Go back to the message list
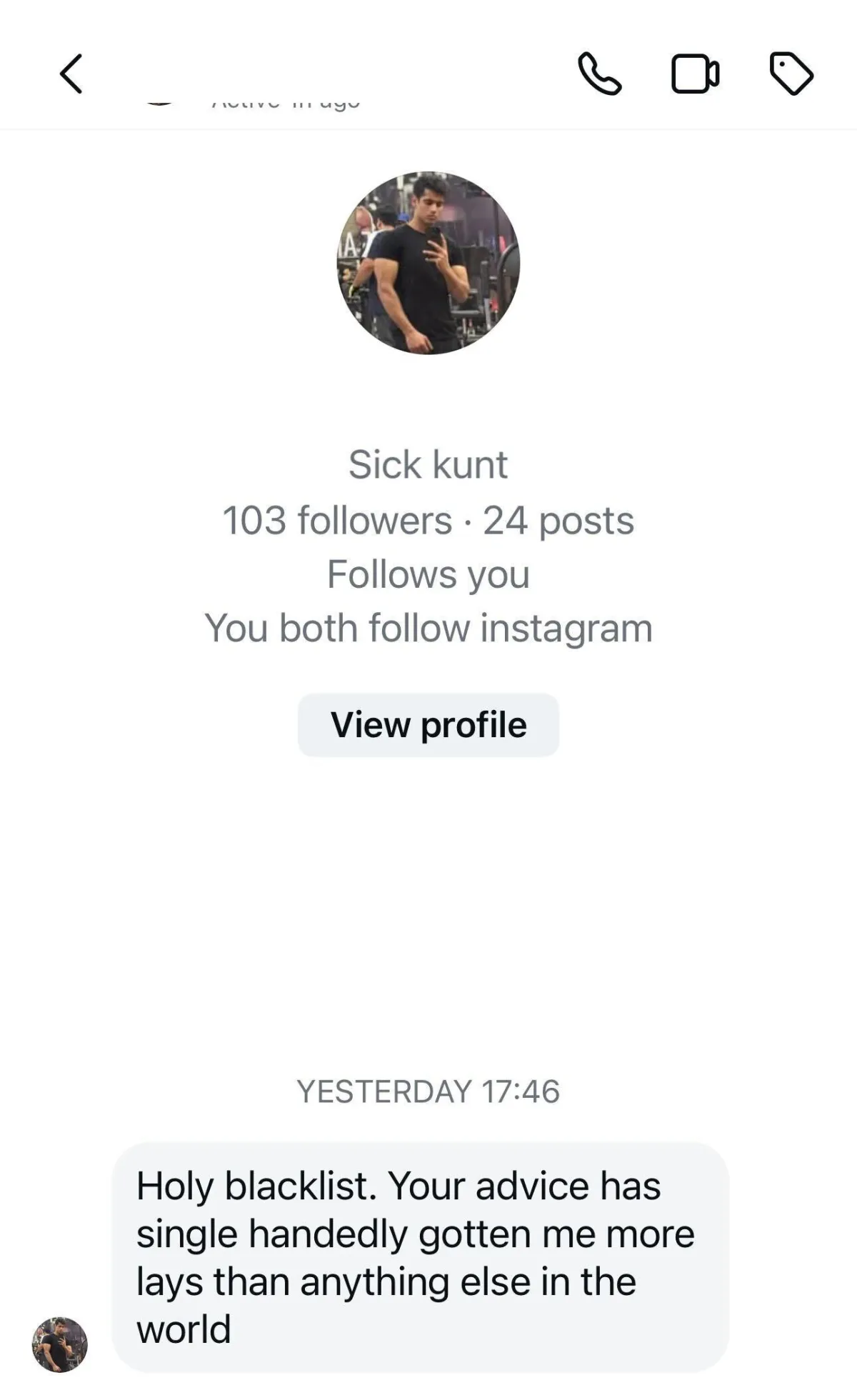The width and height of the screenshot is (857, 1400). click(x=71, y=74)
